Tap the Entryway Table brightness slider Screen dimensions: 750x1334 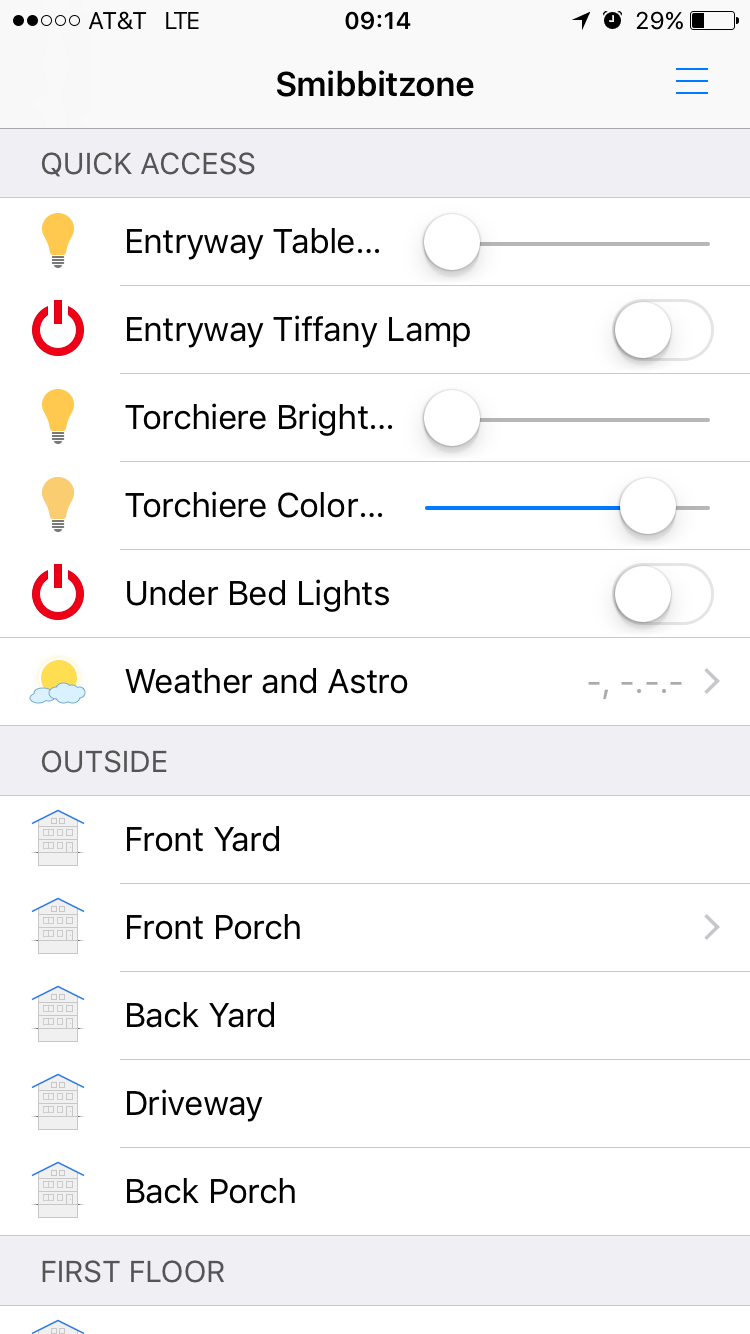(x=567, y=243)
